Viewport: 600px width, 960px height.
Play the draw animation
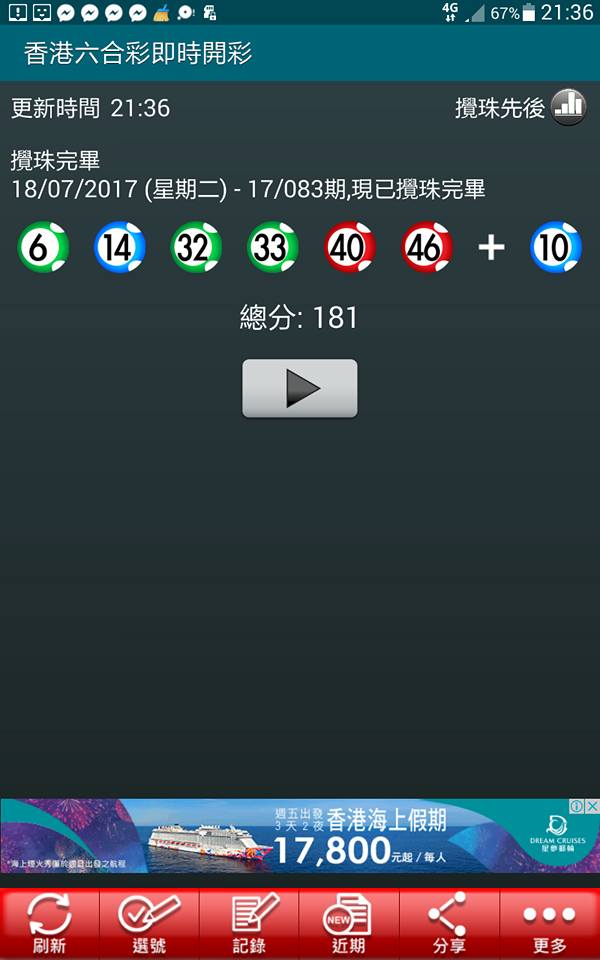300,388
